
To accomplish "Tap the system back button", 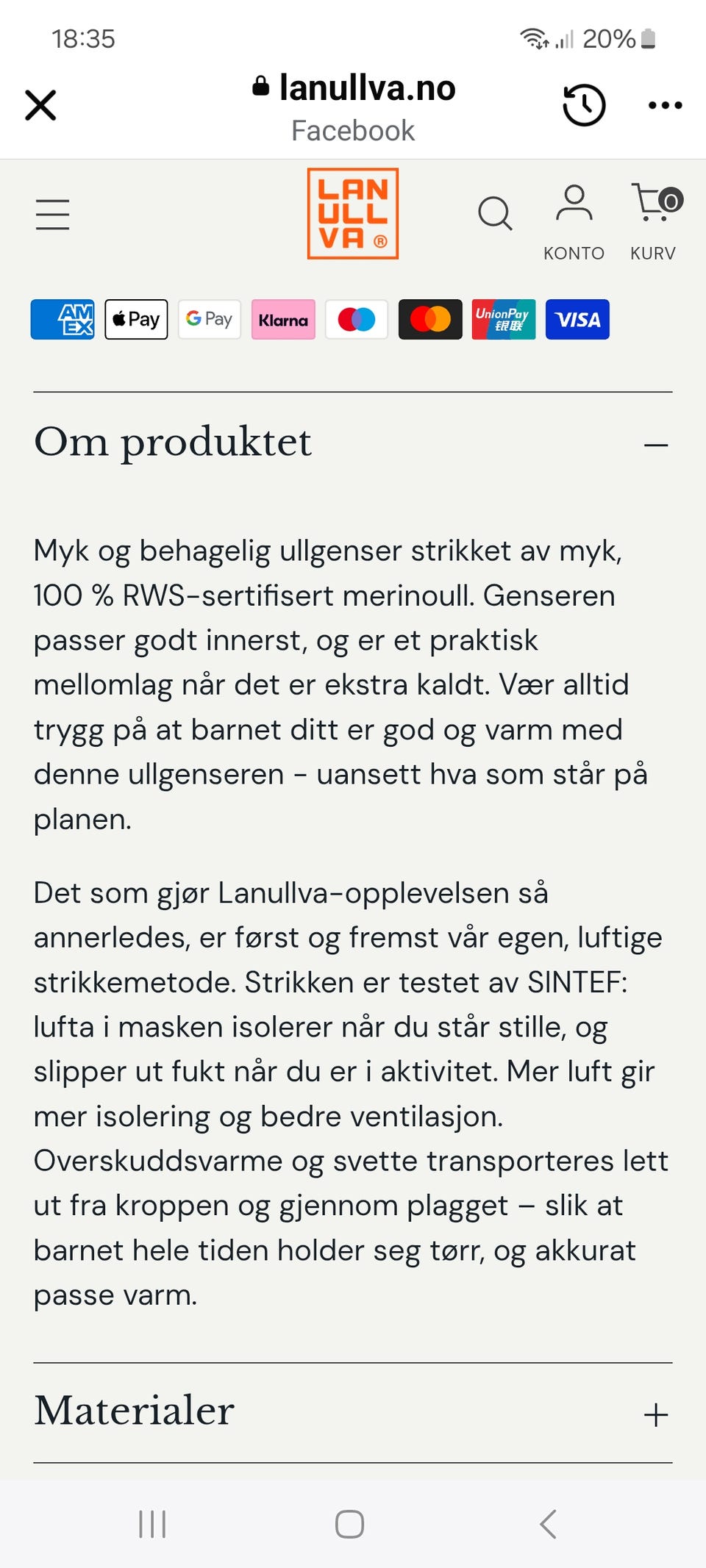I will click(548, 1524).
